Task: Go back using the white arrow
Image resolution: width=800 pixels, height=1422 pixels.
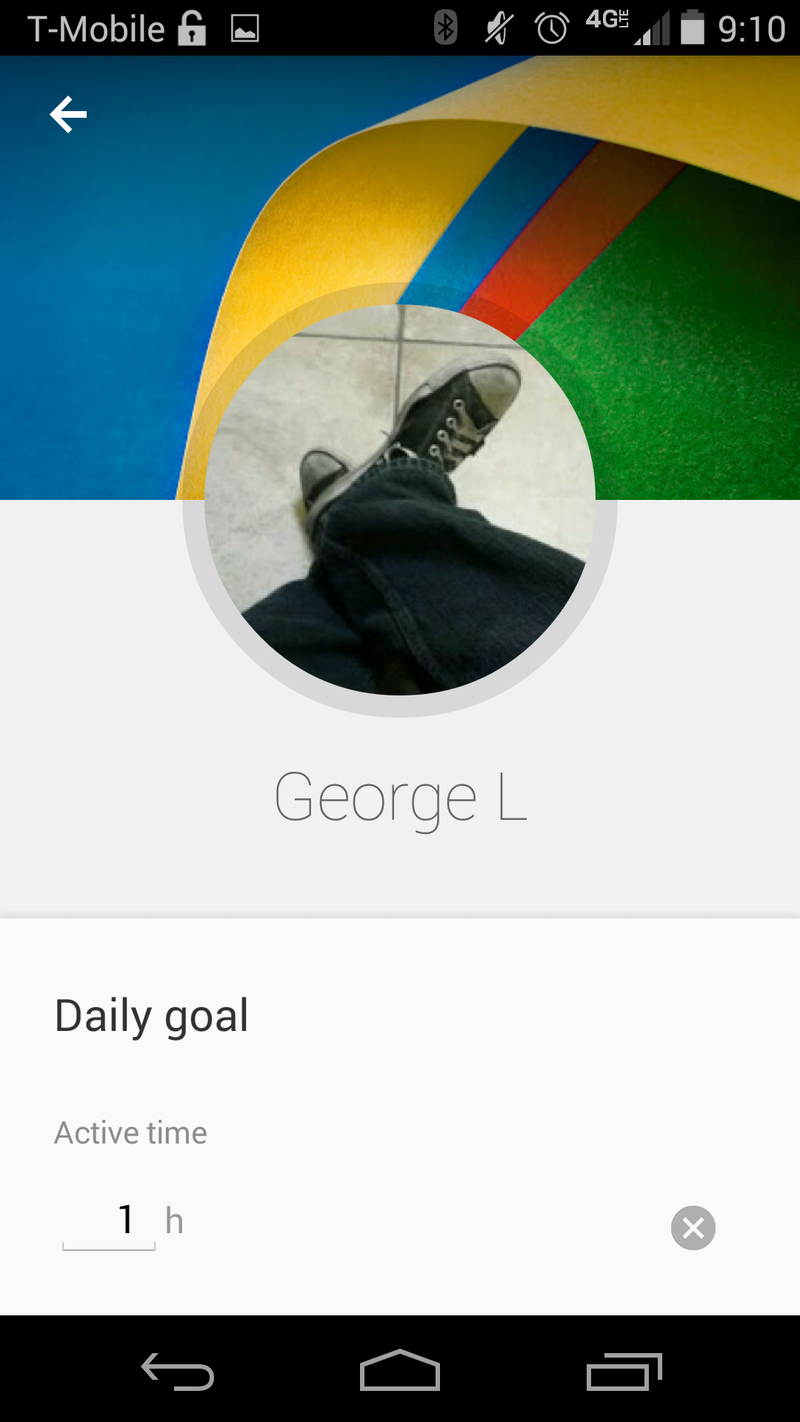Action: [68, 115]
